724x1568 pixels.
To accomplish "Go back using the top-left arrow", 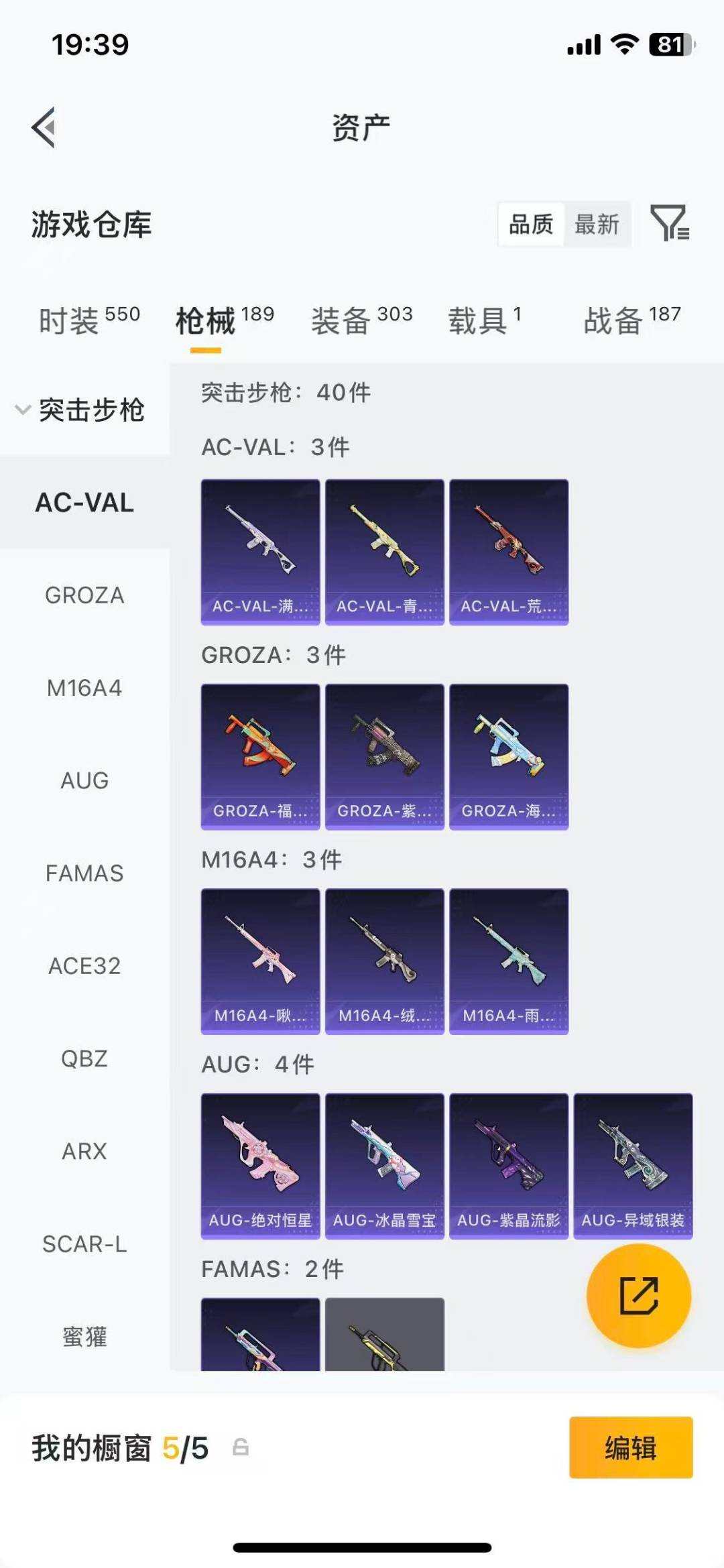I will click(44, 127).
